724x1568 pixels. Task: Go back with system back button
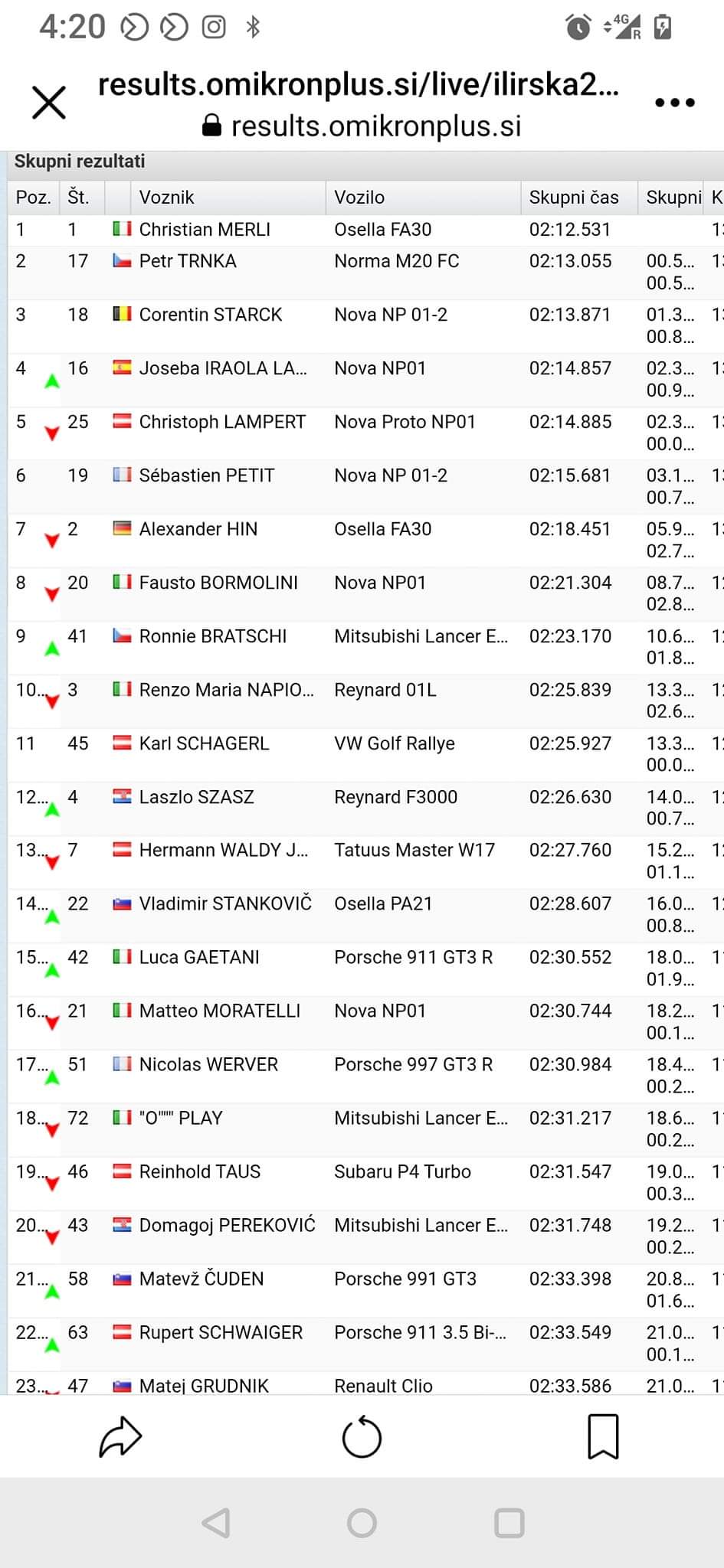[x=216, y=1523]
